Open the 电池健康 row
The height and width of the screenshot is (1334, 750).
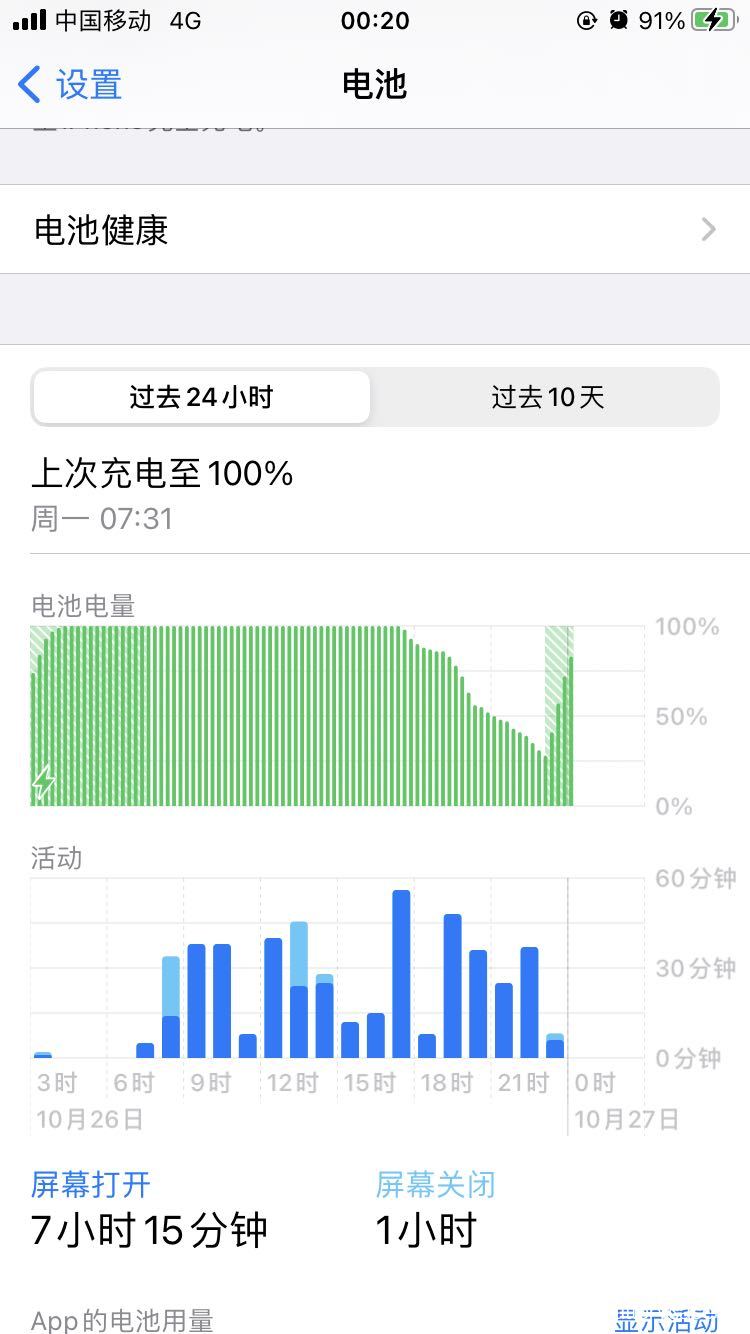pyautogui.click(x=375, y=229)
